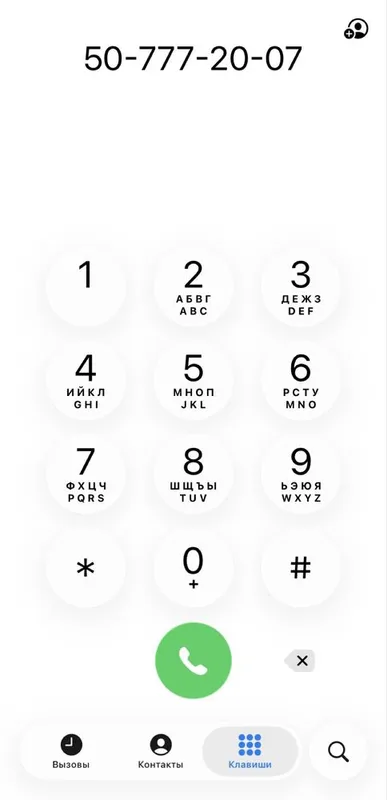Enter digit 4 (GHI)

click(x=86, y=381)
